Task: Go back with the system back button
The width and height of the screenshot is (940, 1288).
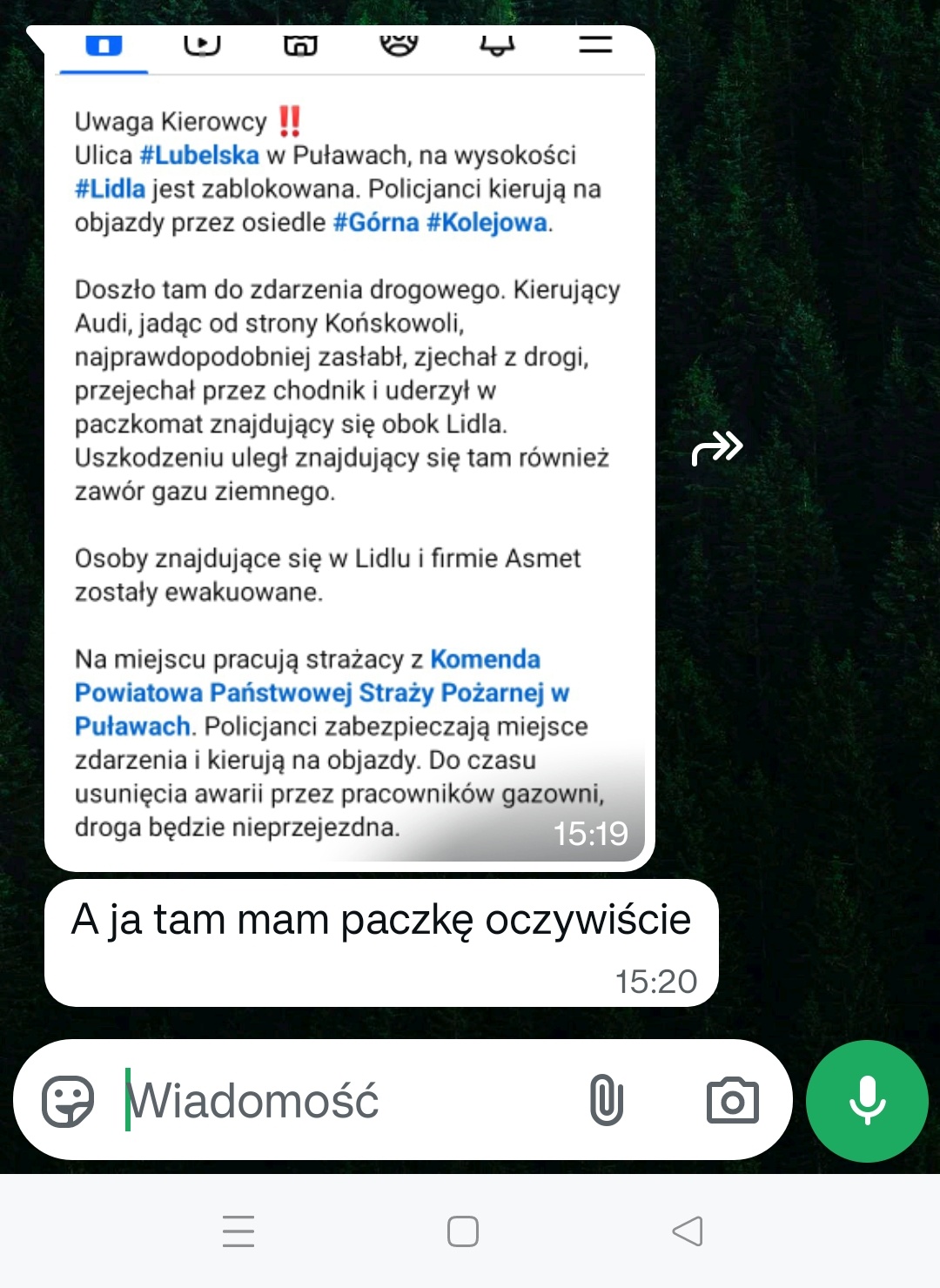Action: (x=688, y=1231)
